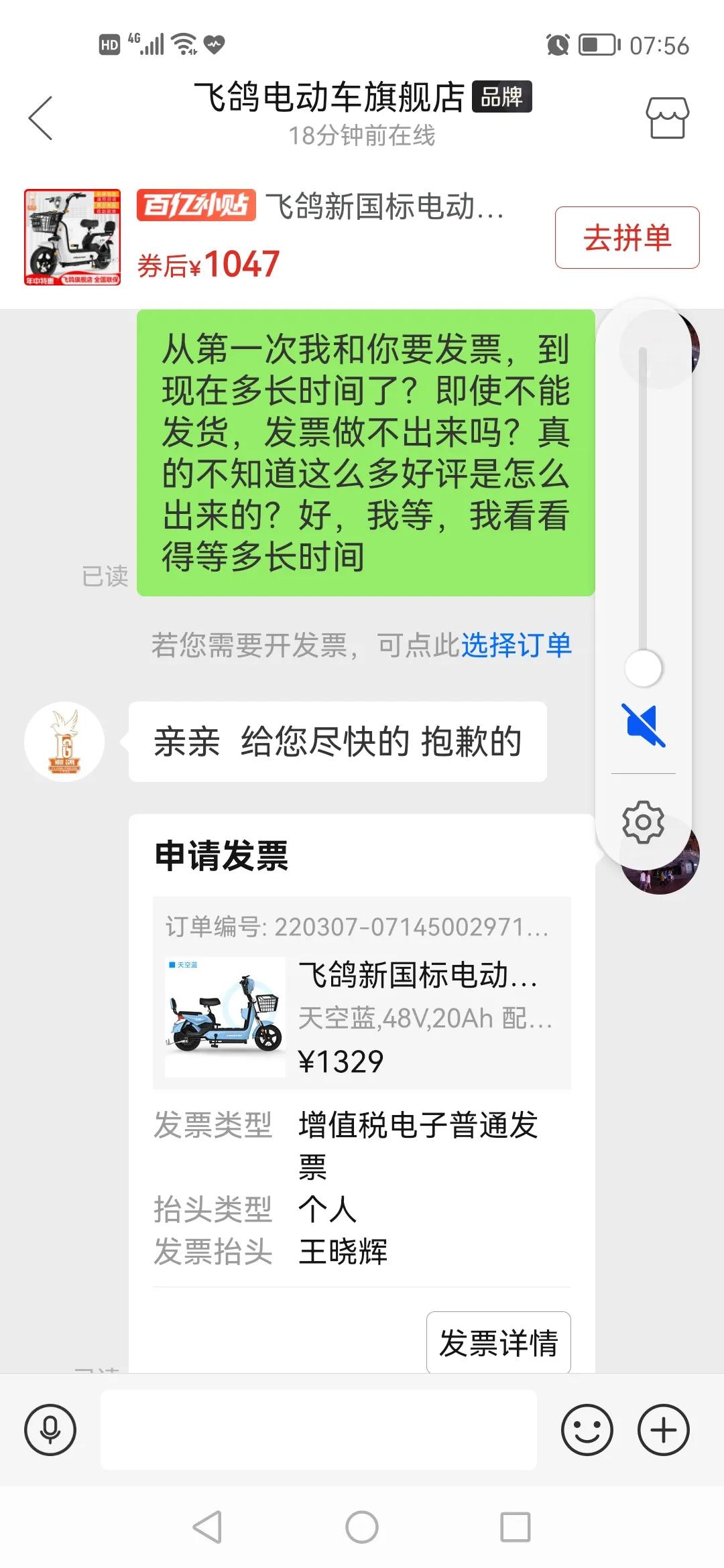Open 选择订单 to pick an order for invoicing

click(x=518, y=645)
